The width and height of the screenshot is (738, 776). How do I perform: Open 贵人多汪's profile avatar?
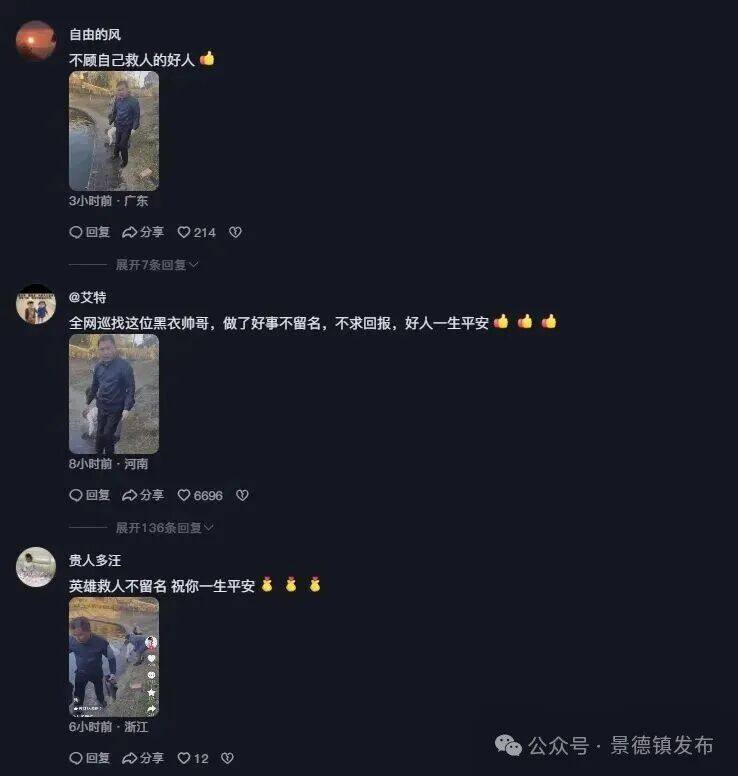(x=36, y=567)
